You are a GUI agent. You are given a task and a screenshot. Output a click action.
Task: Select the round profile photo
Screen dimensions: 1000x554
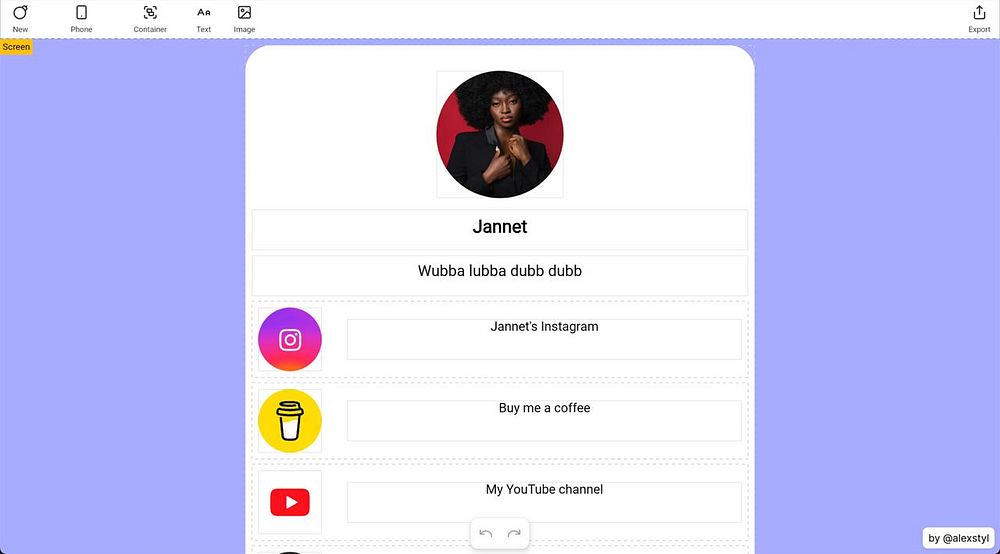500,135
